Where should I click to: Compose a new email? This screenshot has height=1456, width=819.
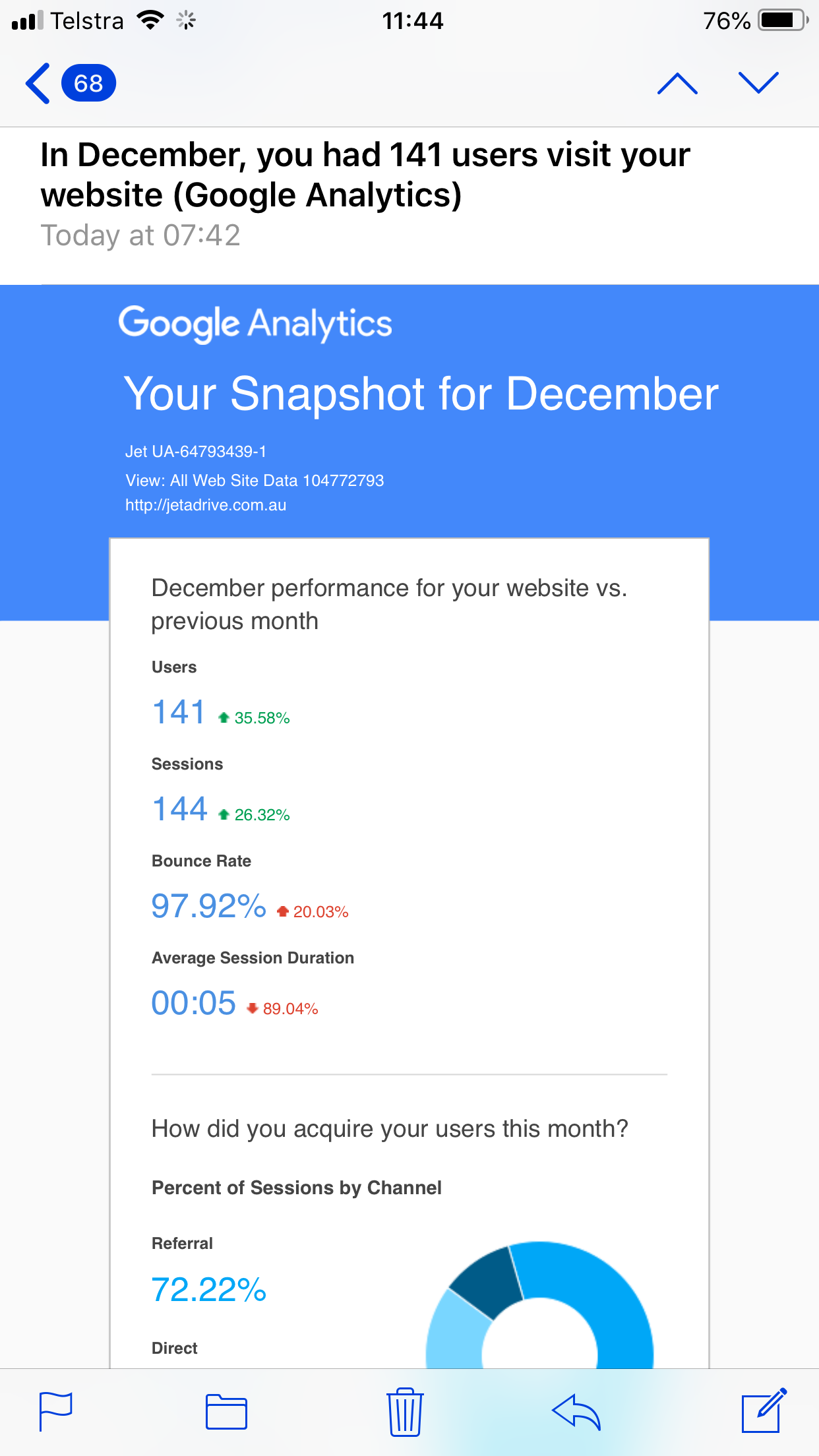point(763,1411)
